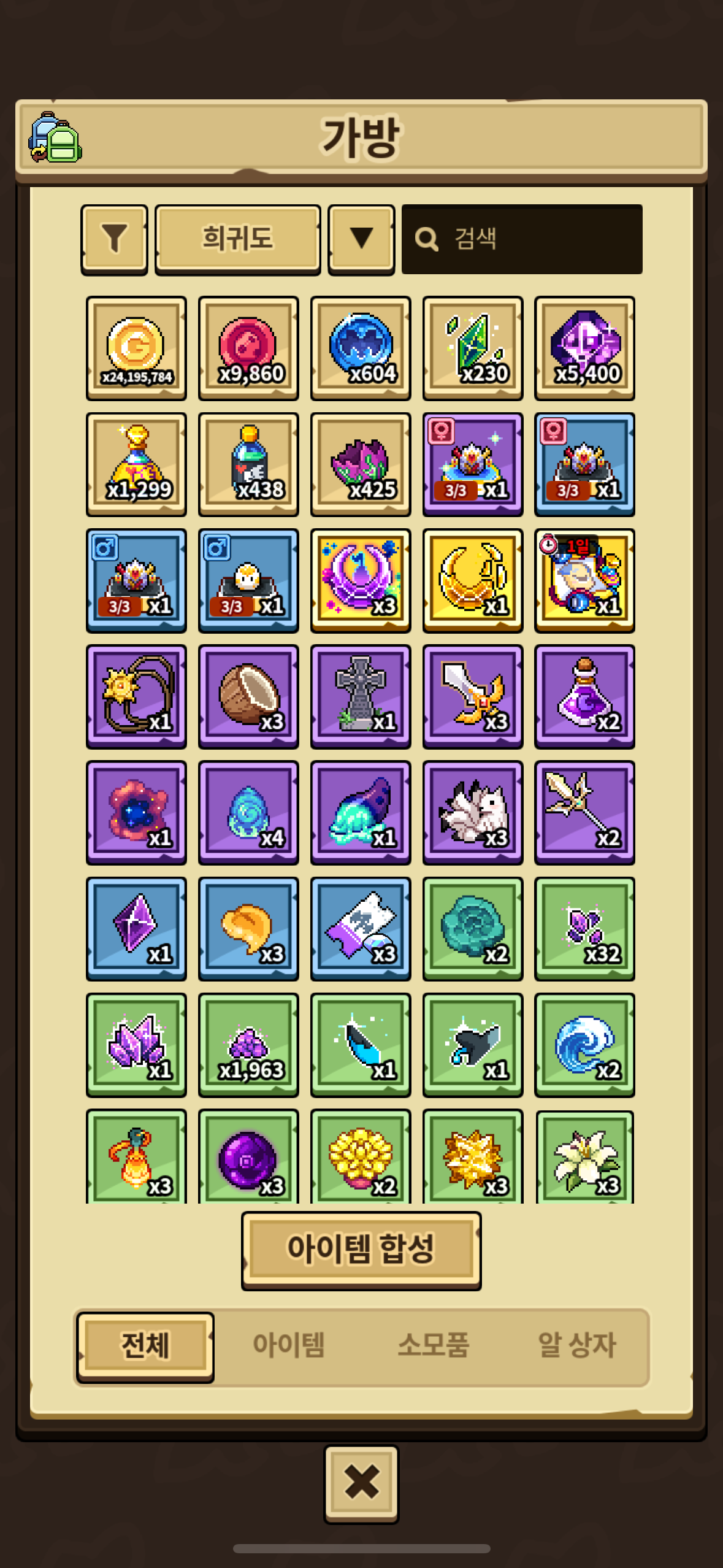
Task: Tap the 아이템 합성 button
Action: pos(361,1250)
